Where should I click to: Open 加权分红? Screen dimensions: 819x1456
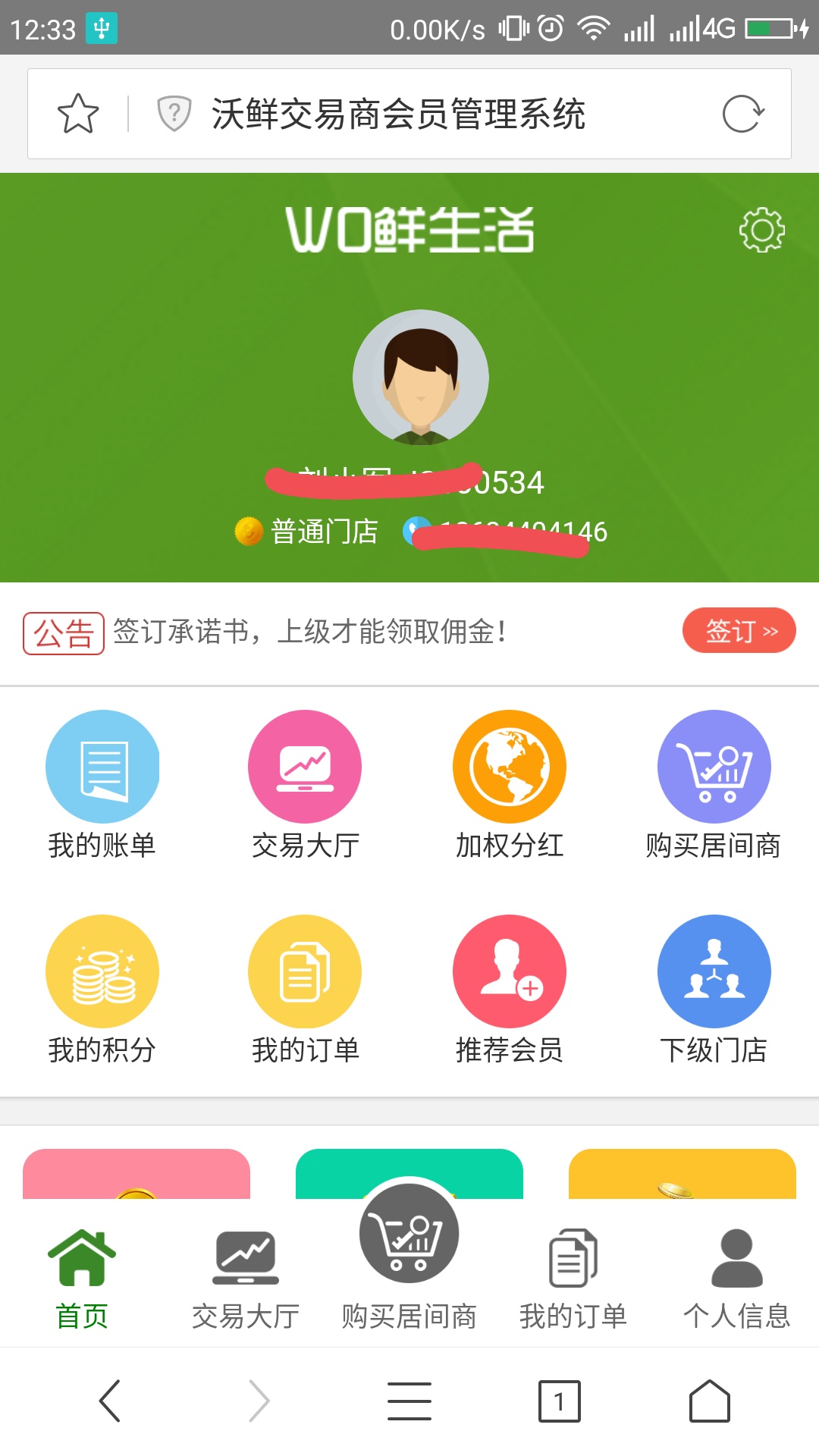pyautogui.click(x=510, y=785)
